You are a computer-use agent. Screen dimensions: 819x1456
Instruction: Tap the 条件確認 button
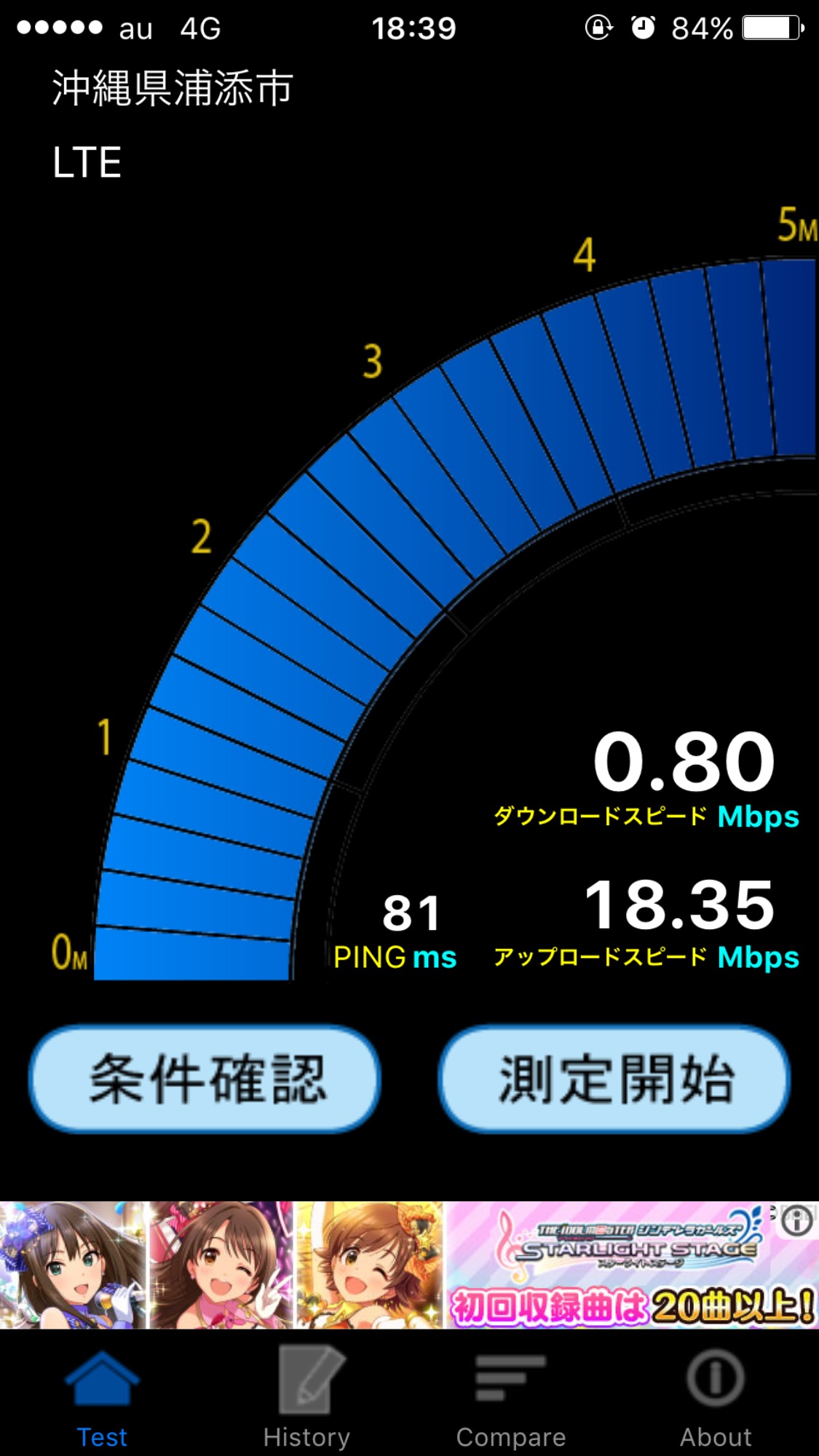(205, 1078)
